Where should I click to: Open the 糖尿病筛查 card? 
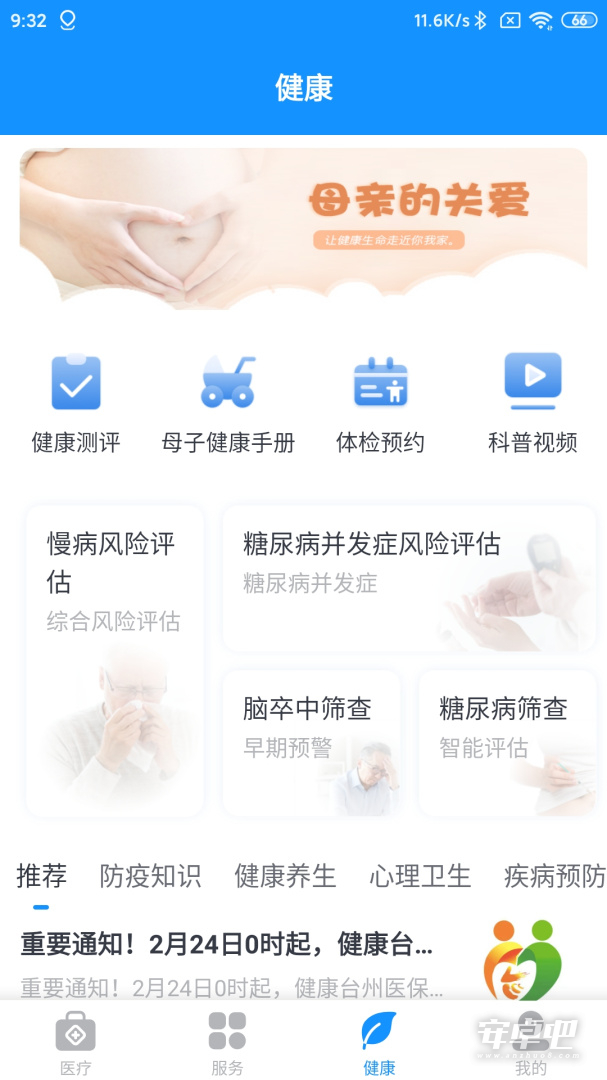coord(508,744)
